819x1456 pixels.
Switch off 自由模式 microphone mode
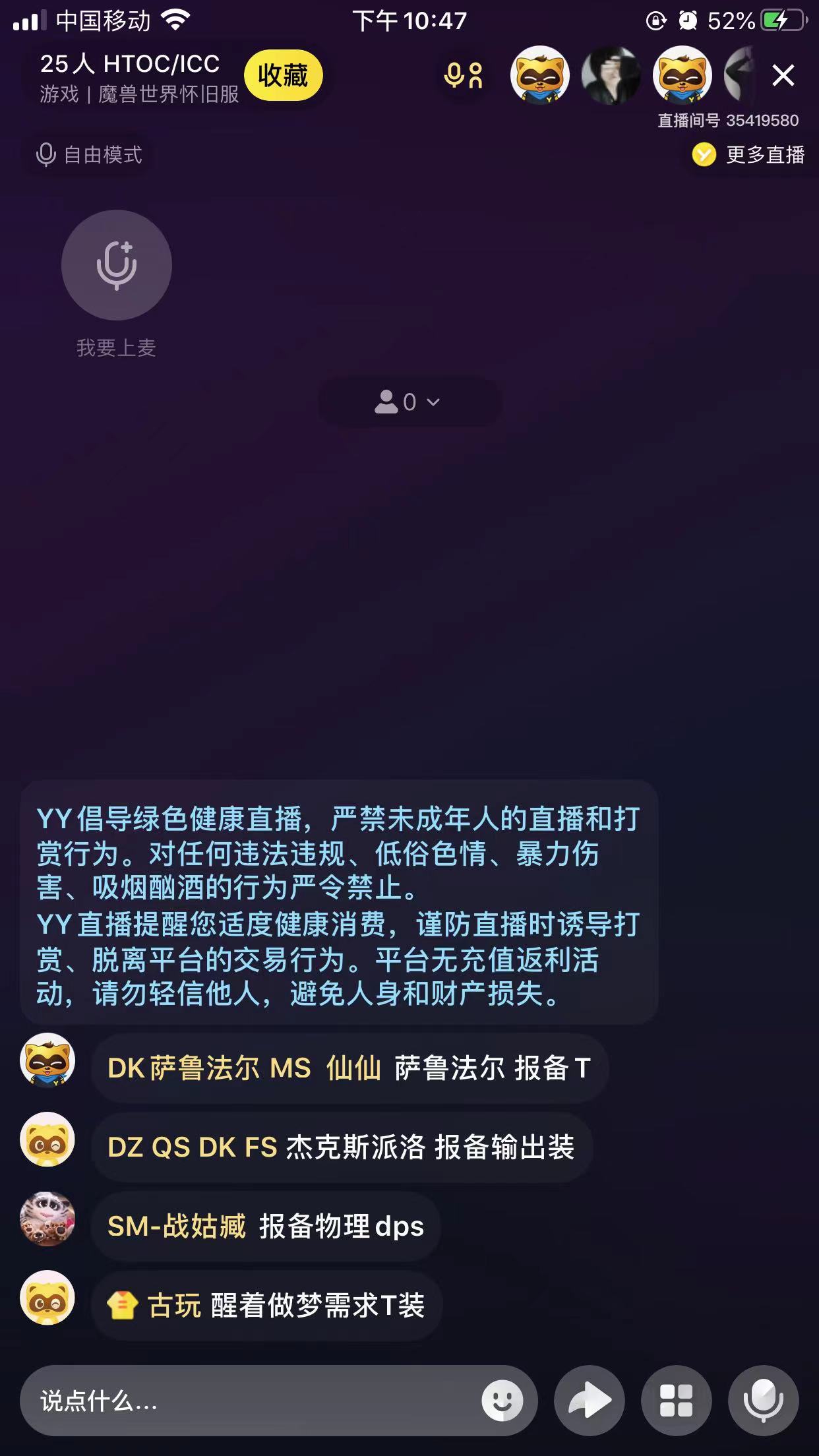point(89,155)
